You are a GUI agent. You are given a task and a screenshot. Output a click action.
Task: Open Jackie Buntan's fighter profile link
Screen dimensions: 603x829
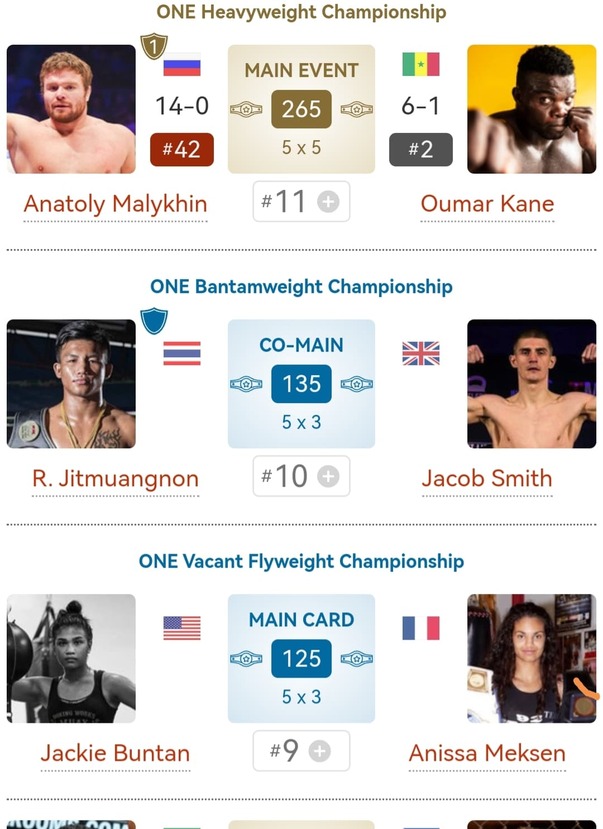(x=115, y=753)
